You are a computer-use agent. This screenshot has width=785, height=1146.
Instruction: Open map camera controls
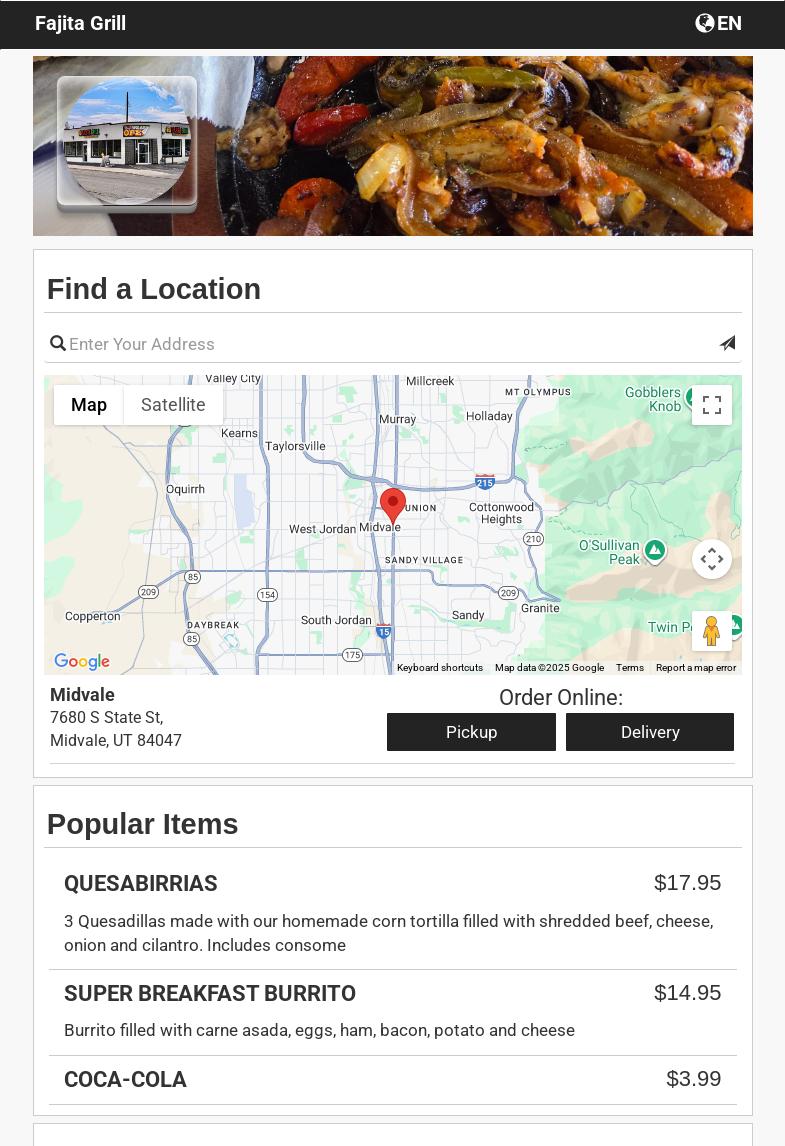tap(711, 559)
